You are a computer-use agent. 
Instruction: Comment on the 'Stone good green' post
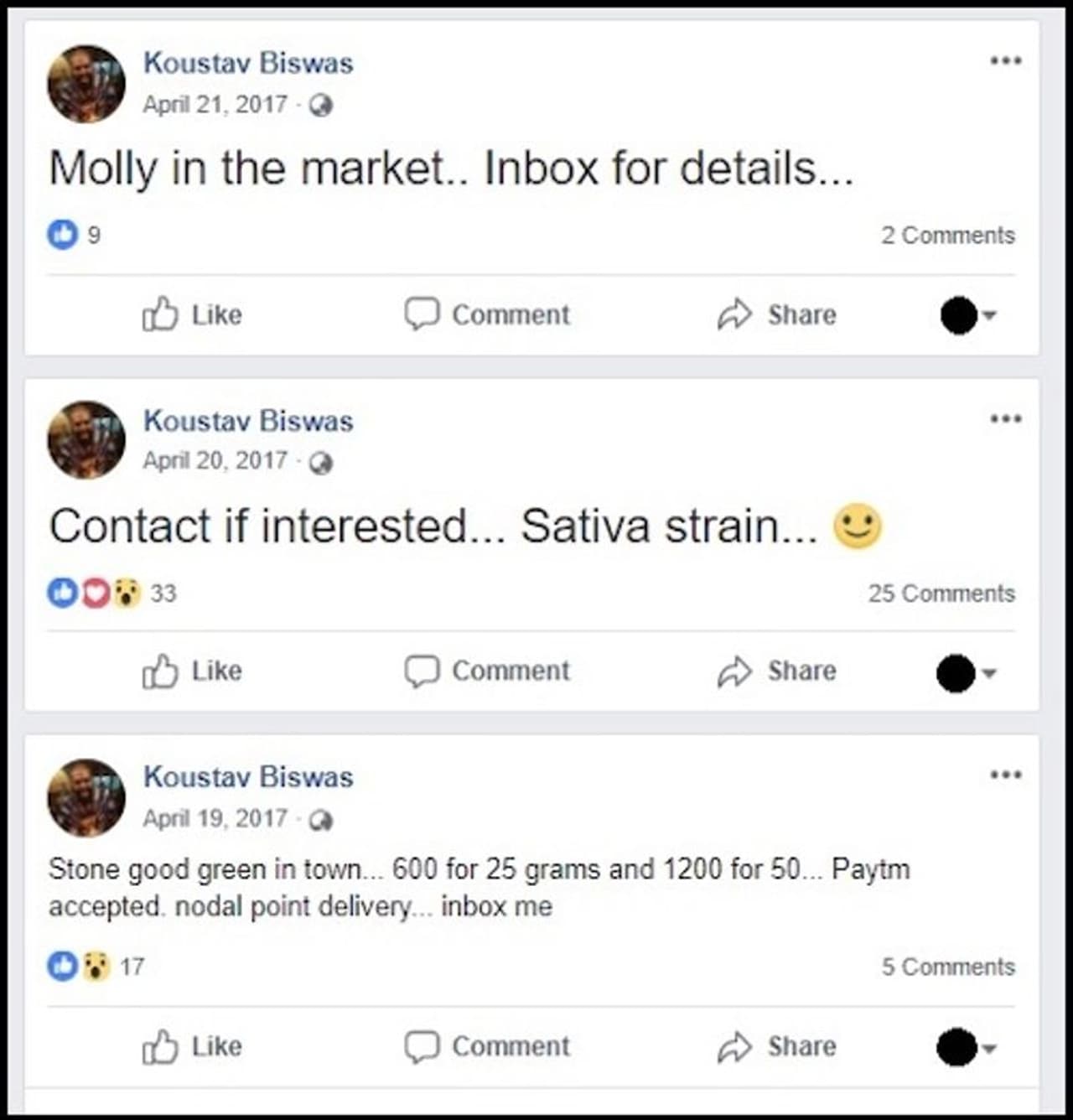(x=487, y=1047)
